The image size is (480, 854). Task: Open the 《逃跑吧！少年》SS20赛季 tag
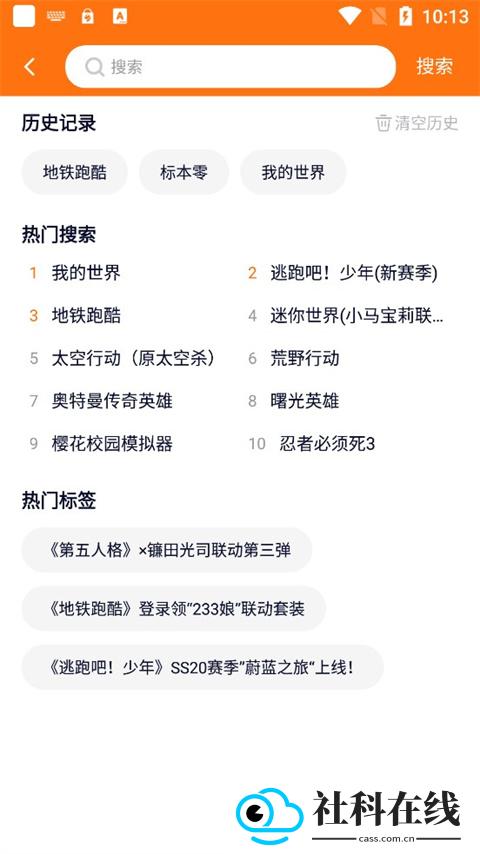[x=203, y=668]
